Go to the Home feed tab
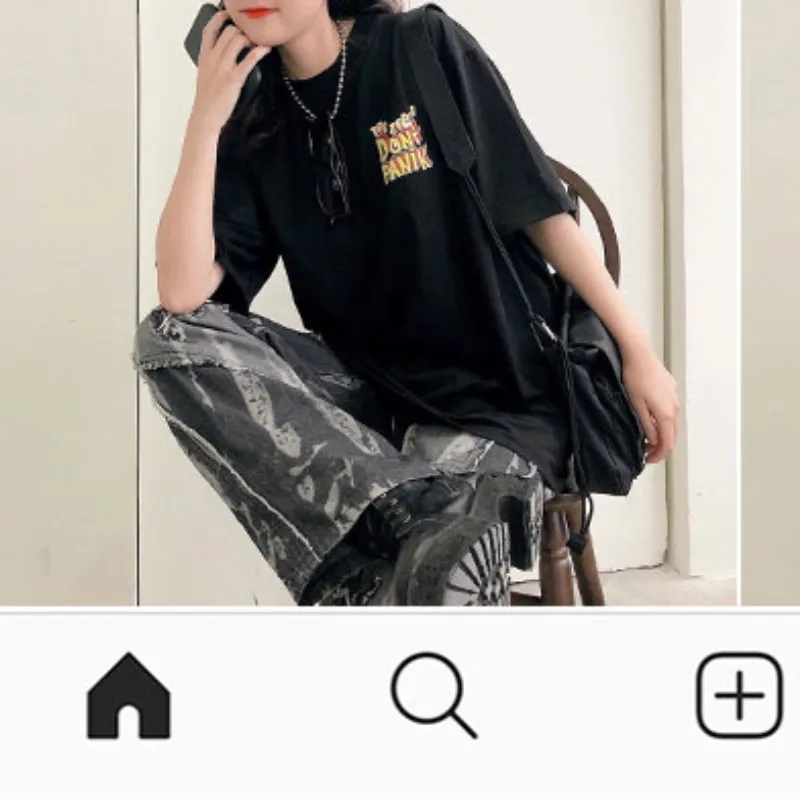Viewport: 800px width, 800px height. [x=129, y=695]
